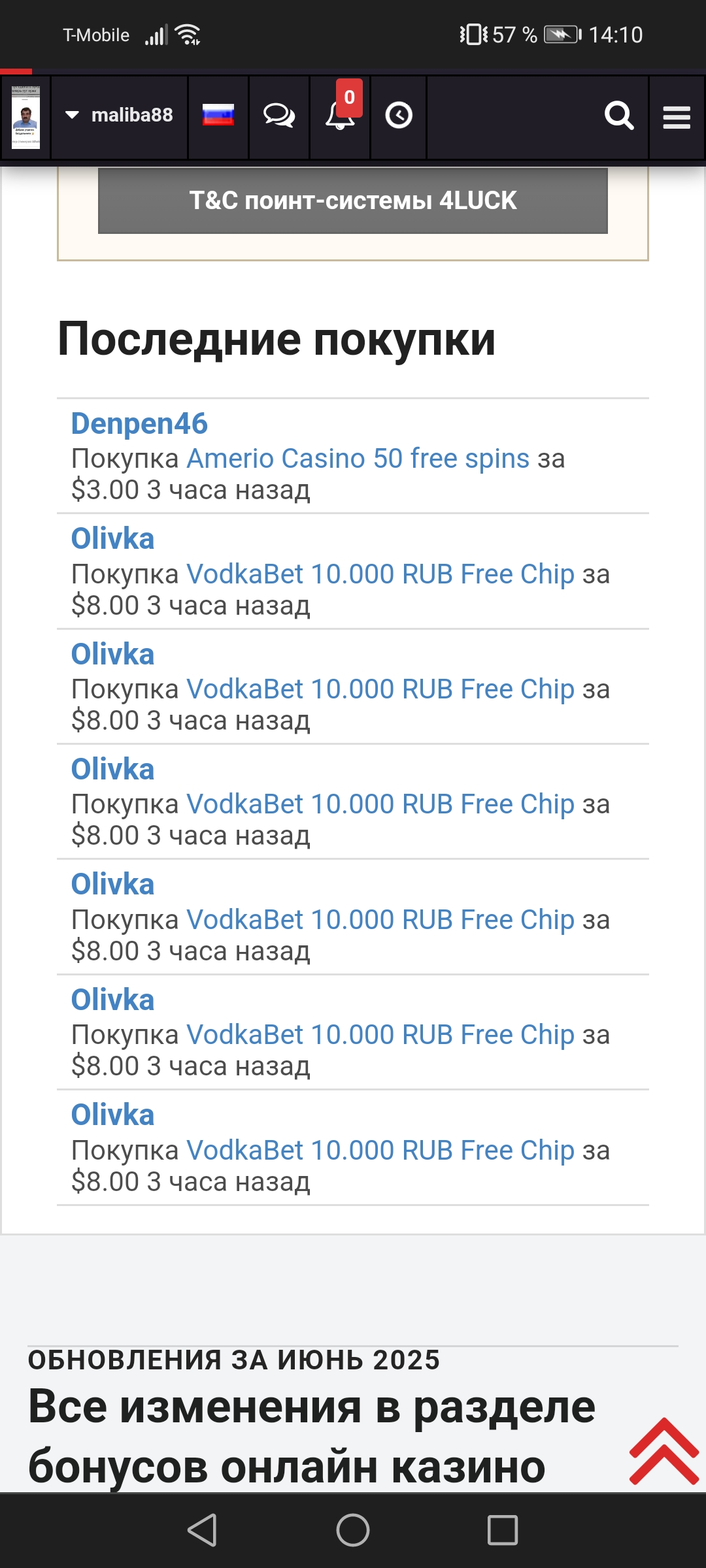
Task: Open Denpen46's user profile
Action: (139, 423)
